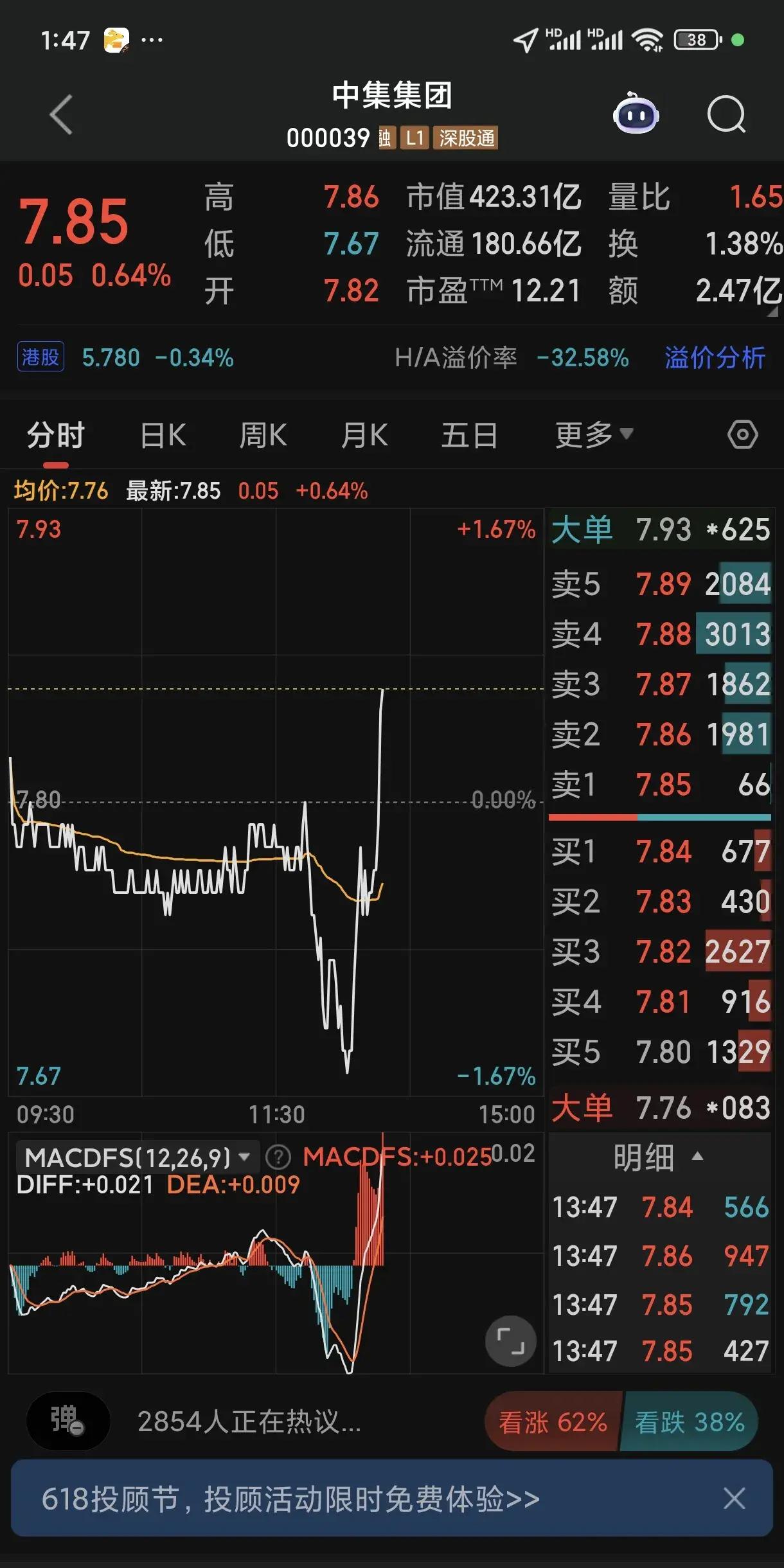Select the 月K chart tab
This screenshot has width=784, height=1568.
coord(364,436)
